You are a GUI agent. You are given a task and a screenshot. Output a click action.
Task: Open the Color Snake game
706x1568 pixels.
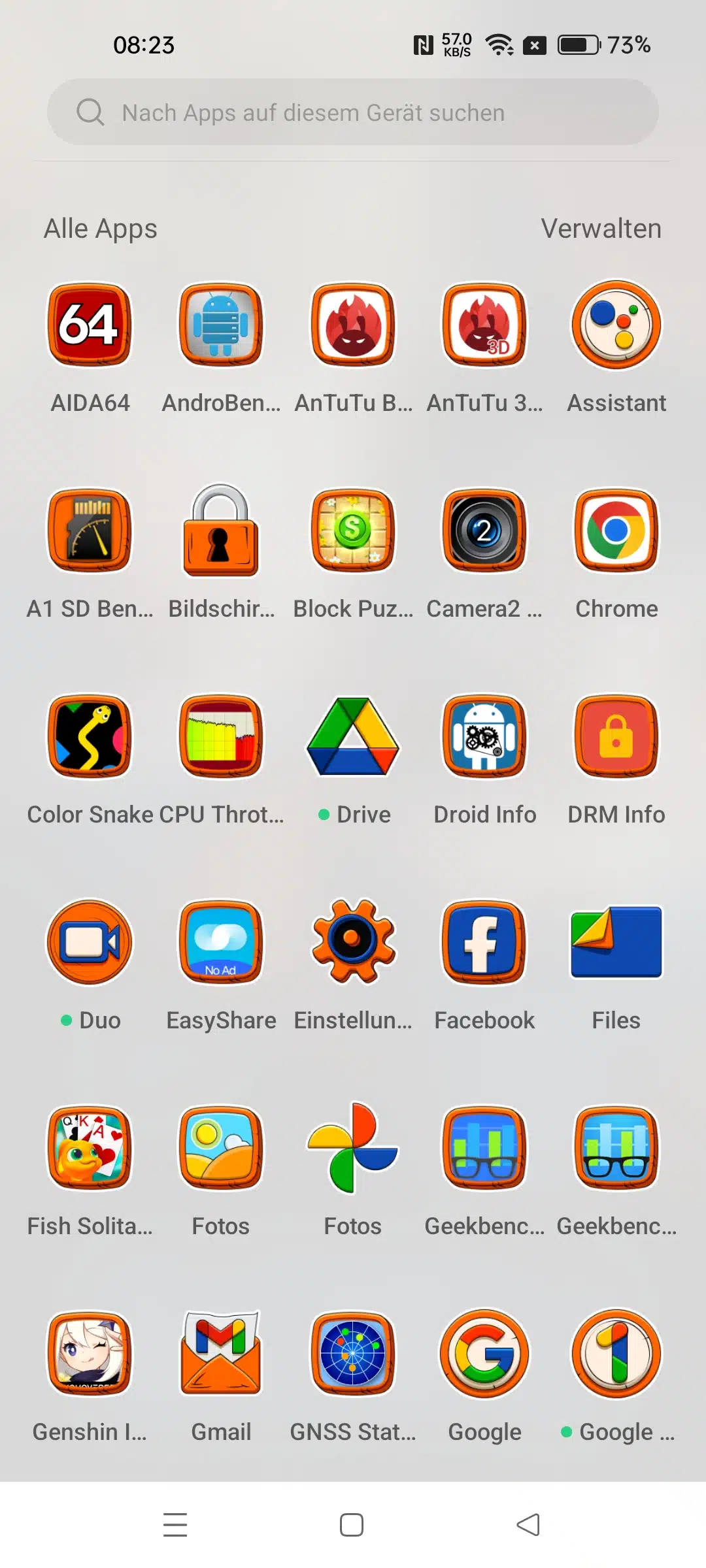pyautogui.click(x=90, y=736)
